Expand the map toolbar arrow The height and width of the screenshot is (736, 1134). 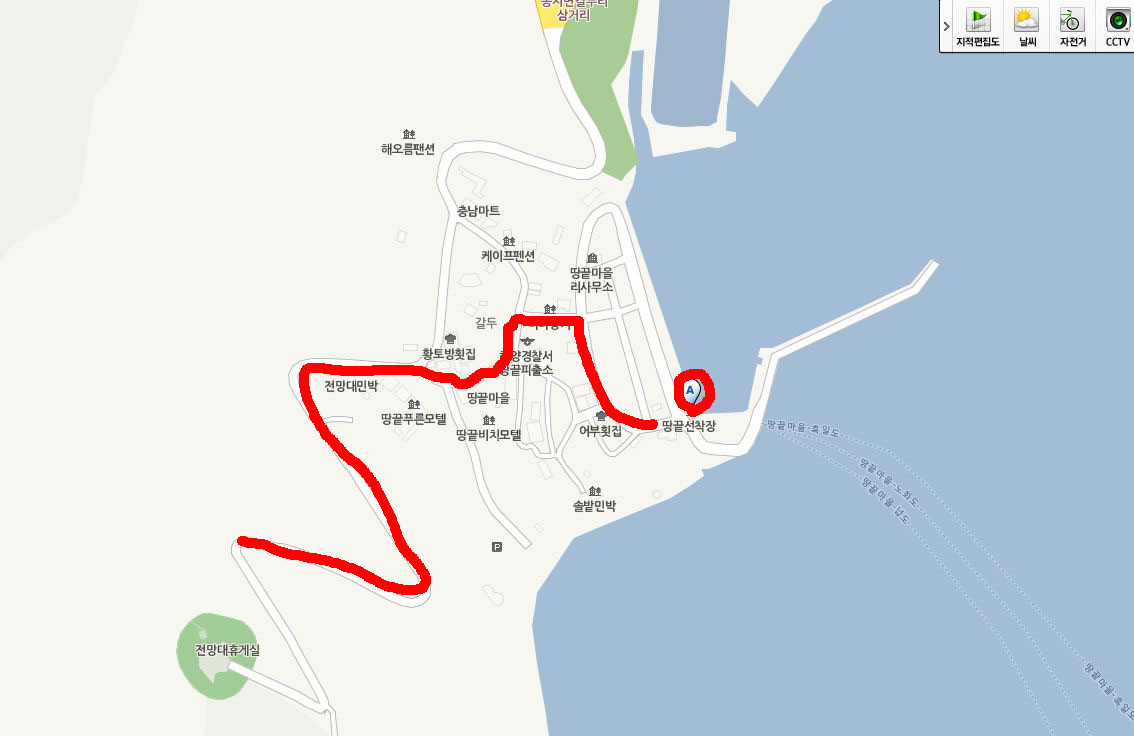coord(946,26)
